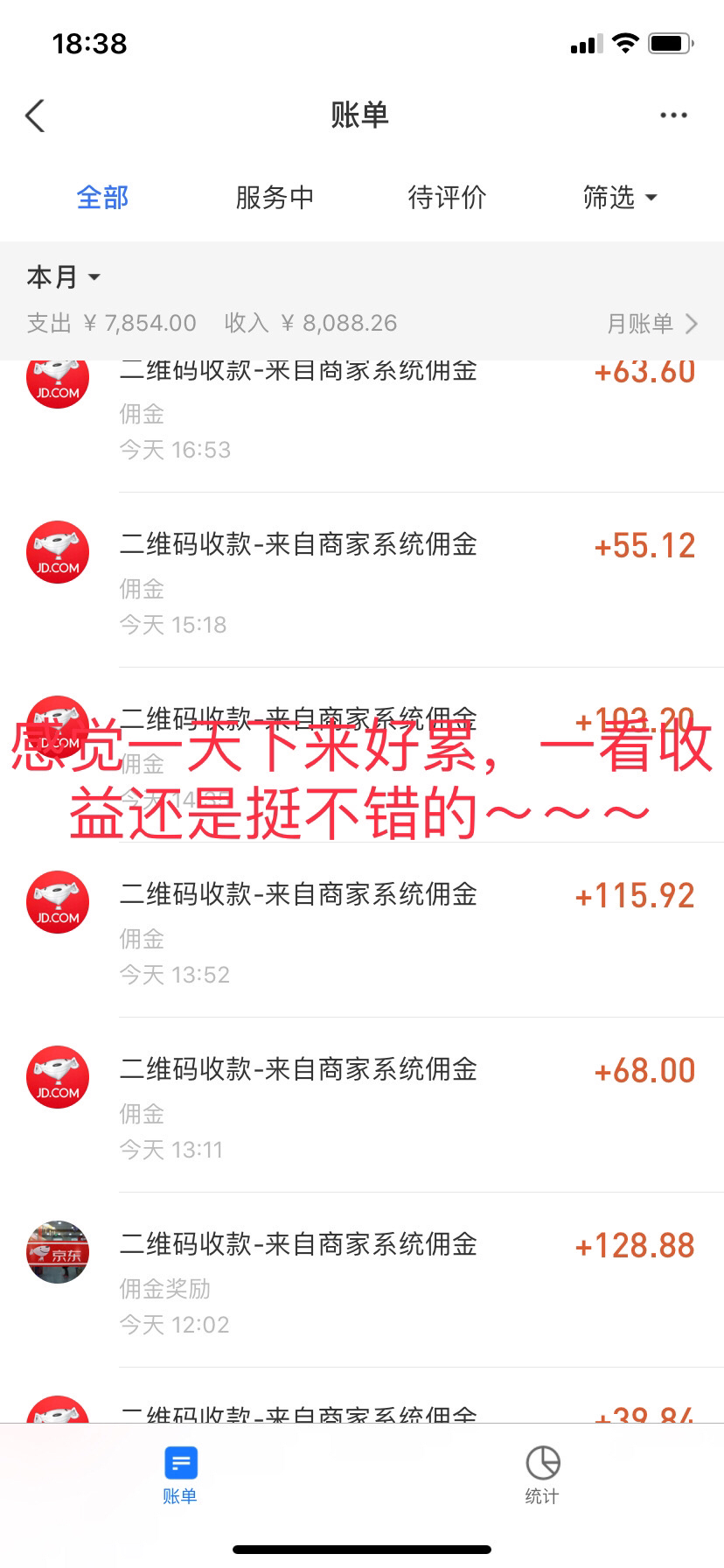This screenshot has height=1568, width=724.
Task: Go back from the 账单 page
Action: [x=36, y=115]
